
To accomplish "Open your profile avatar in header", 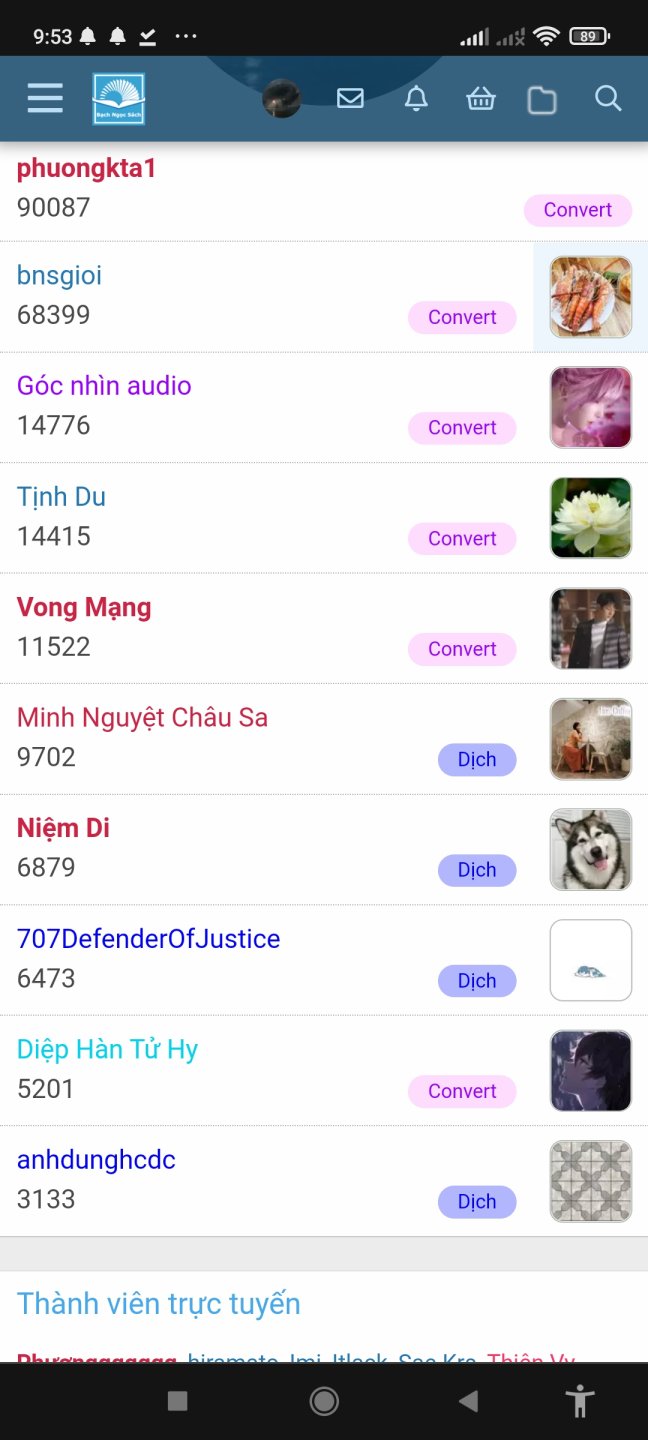I will [281, 99].
